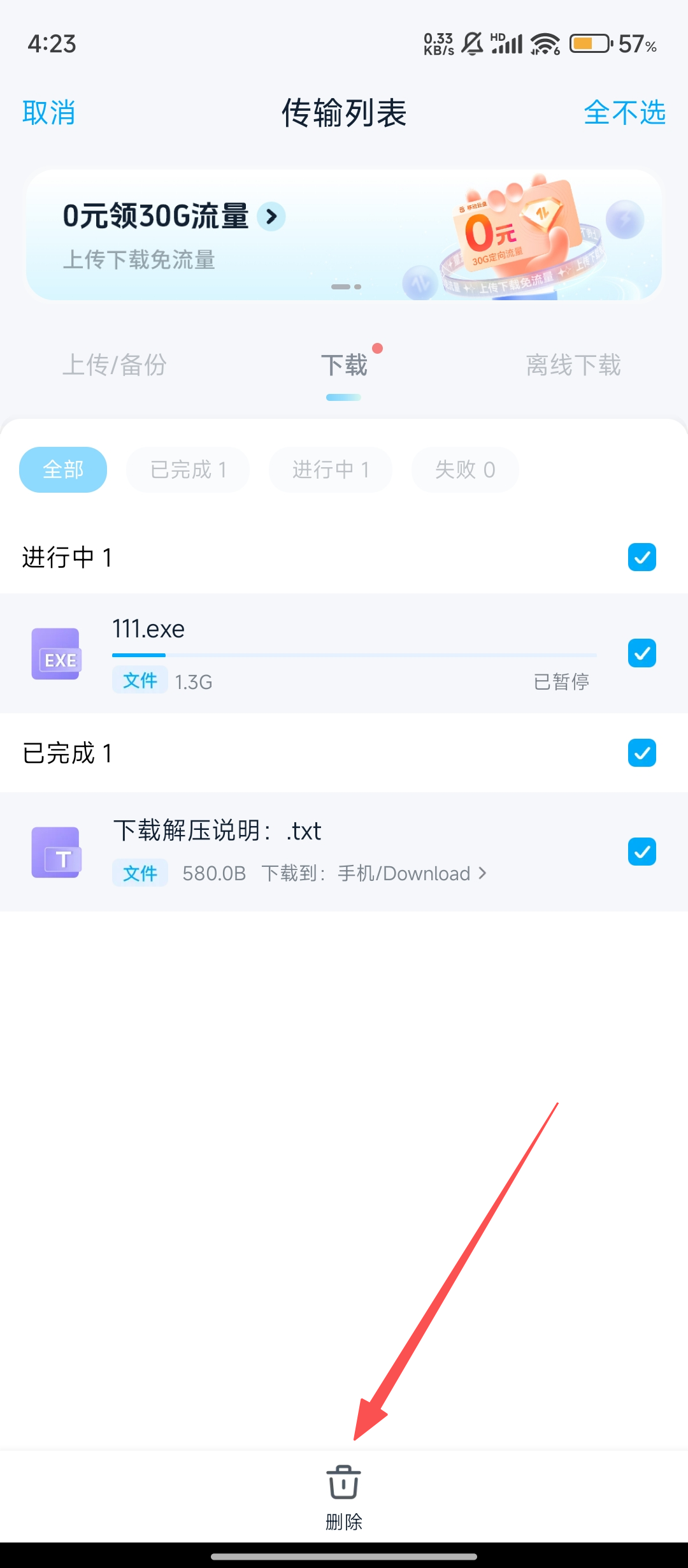Filter by 进行中 1 chip
This screenshot has height=1568, width=688.
point(331,470)
